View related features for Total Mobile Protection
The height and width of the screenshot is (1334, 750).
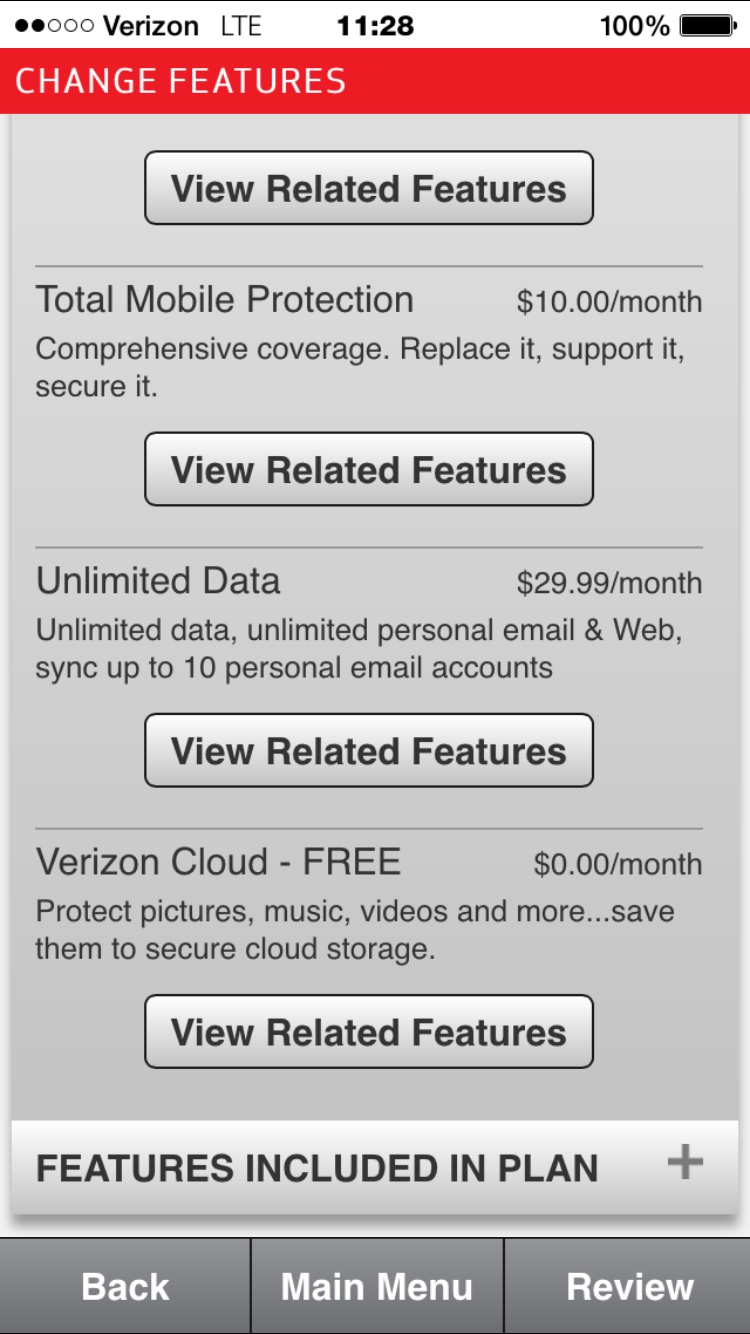369,470
